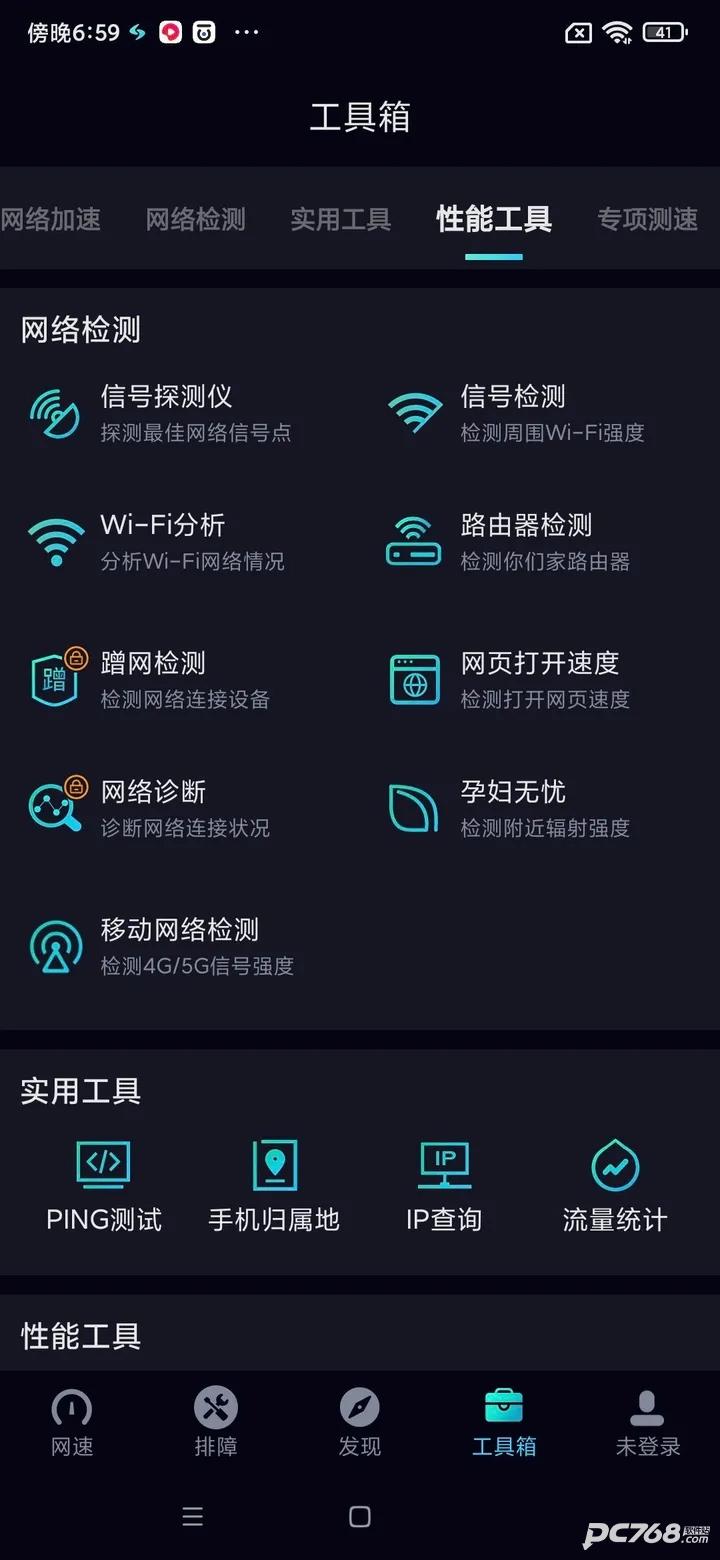Viewport: 720px width, 1560px height.
Task: Open the PING测试 tool
Action: coord(103,1186)
